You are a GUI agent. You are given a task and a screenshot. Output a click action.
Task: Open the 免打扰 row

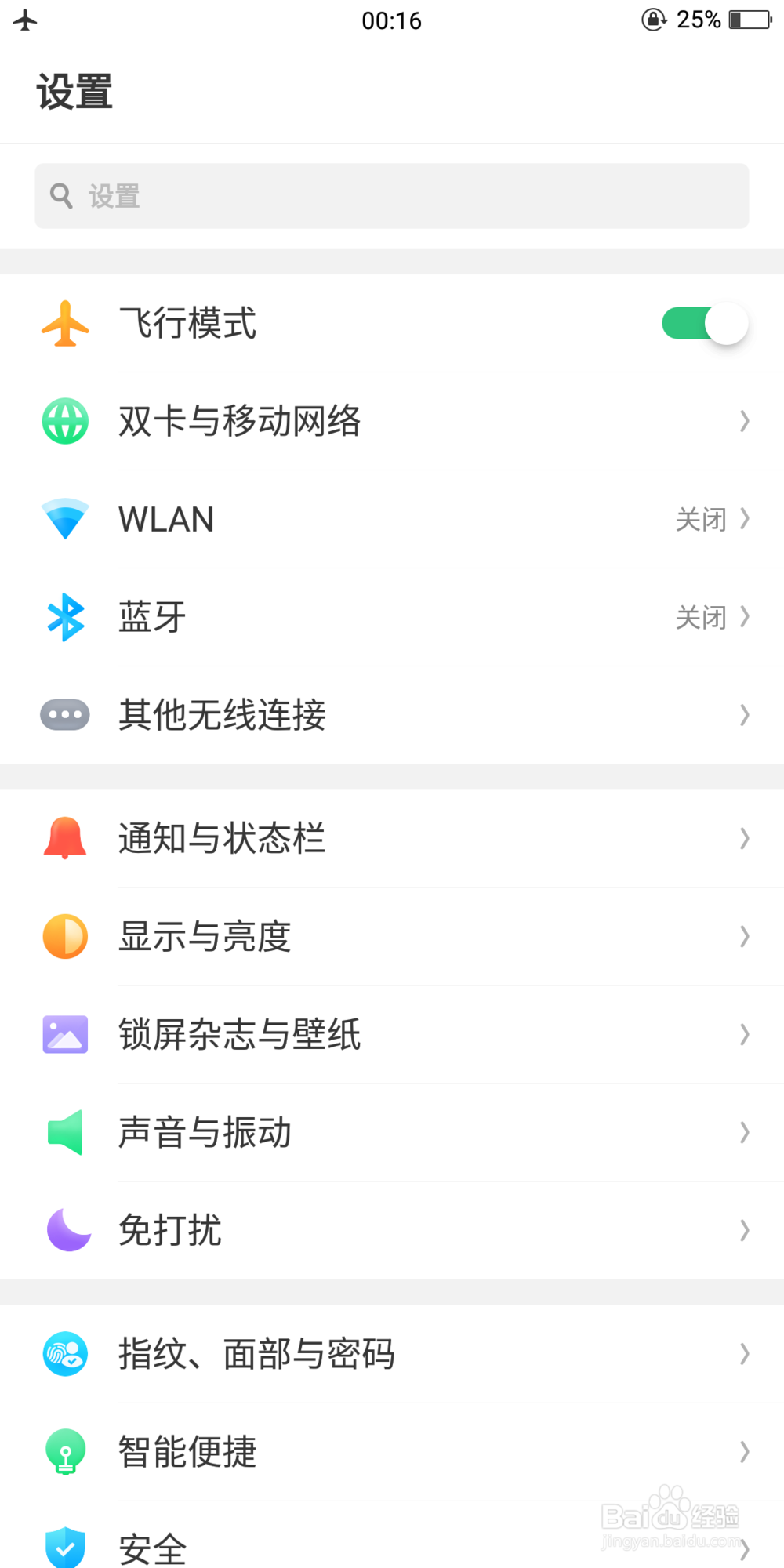[x=392, y=1230]
